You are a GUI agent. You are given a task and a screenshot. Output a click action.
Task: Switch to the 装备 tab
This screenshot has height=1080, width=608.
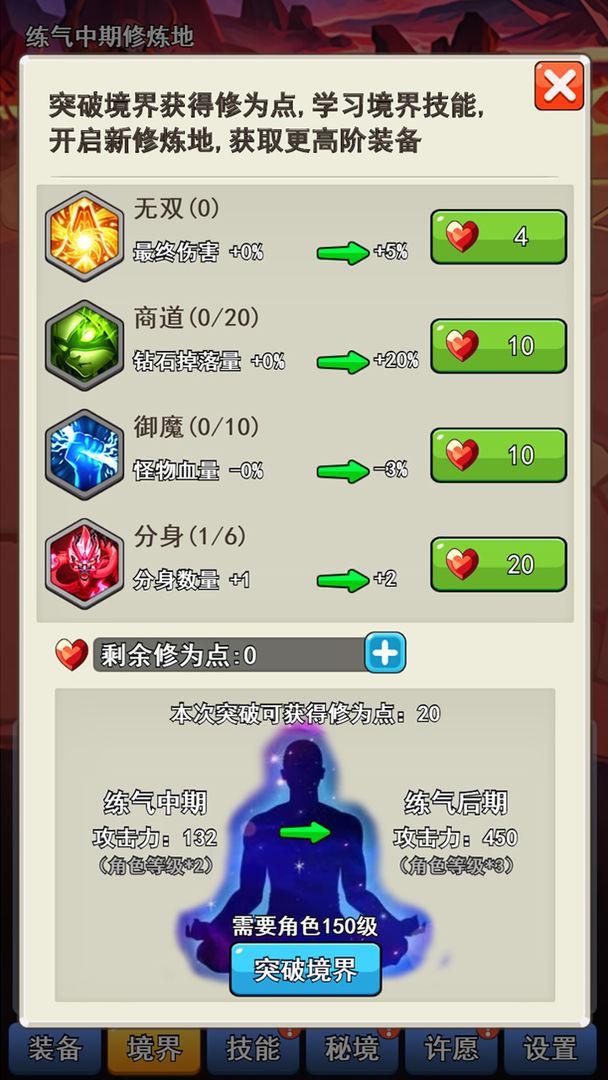coord(55,1049)
